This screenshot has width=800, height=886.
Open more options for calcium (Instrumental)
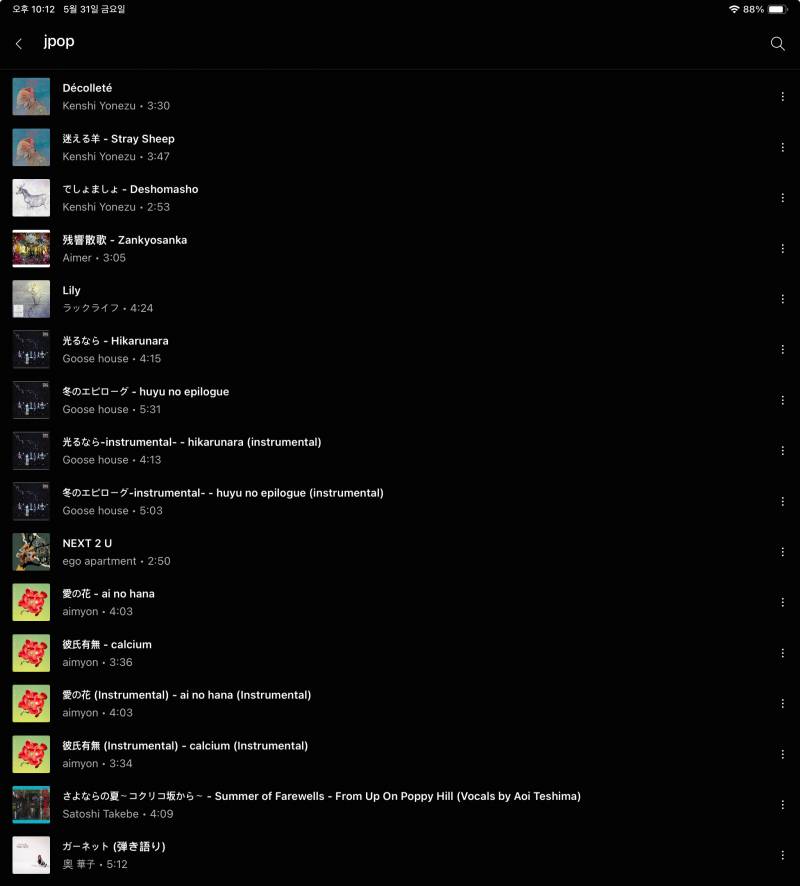point(782,755)
